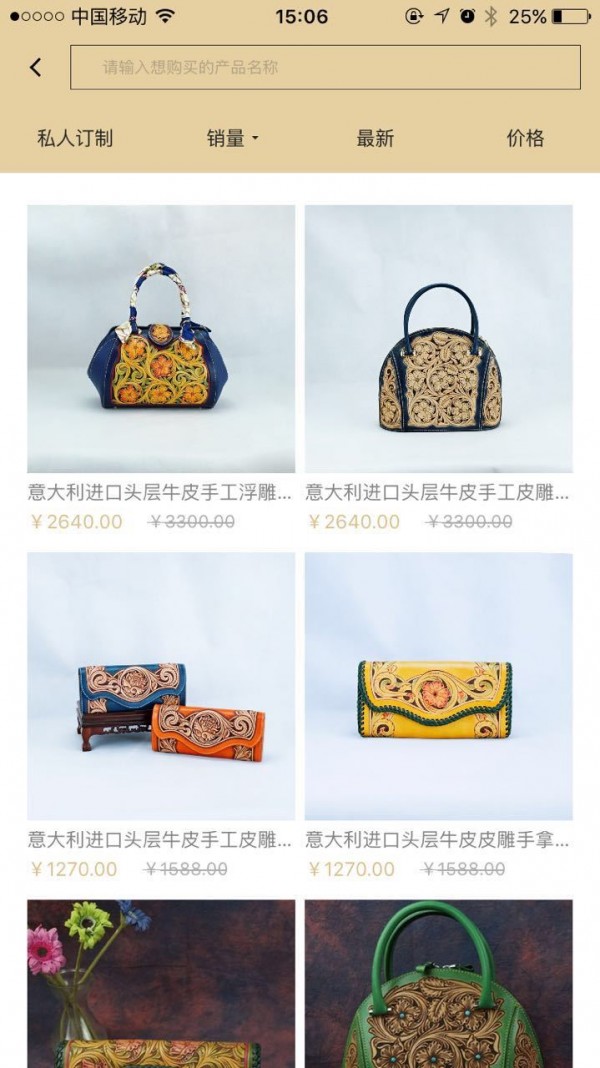Open the 销量 sort dropdown
Screen dimensions: 600x1068
pos(232,139)
